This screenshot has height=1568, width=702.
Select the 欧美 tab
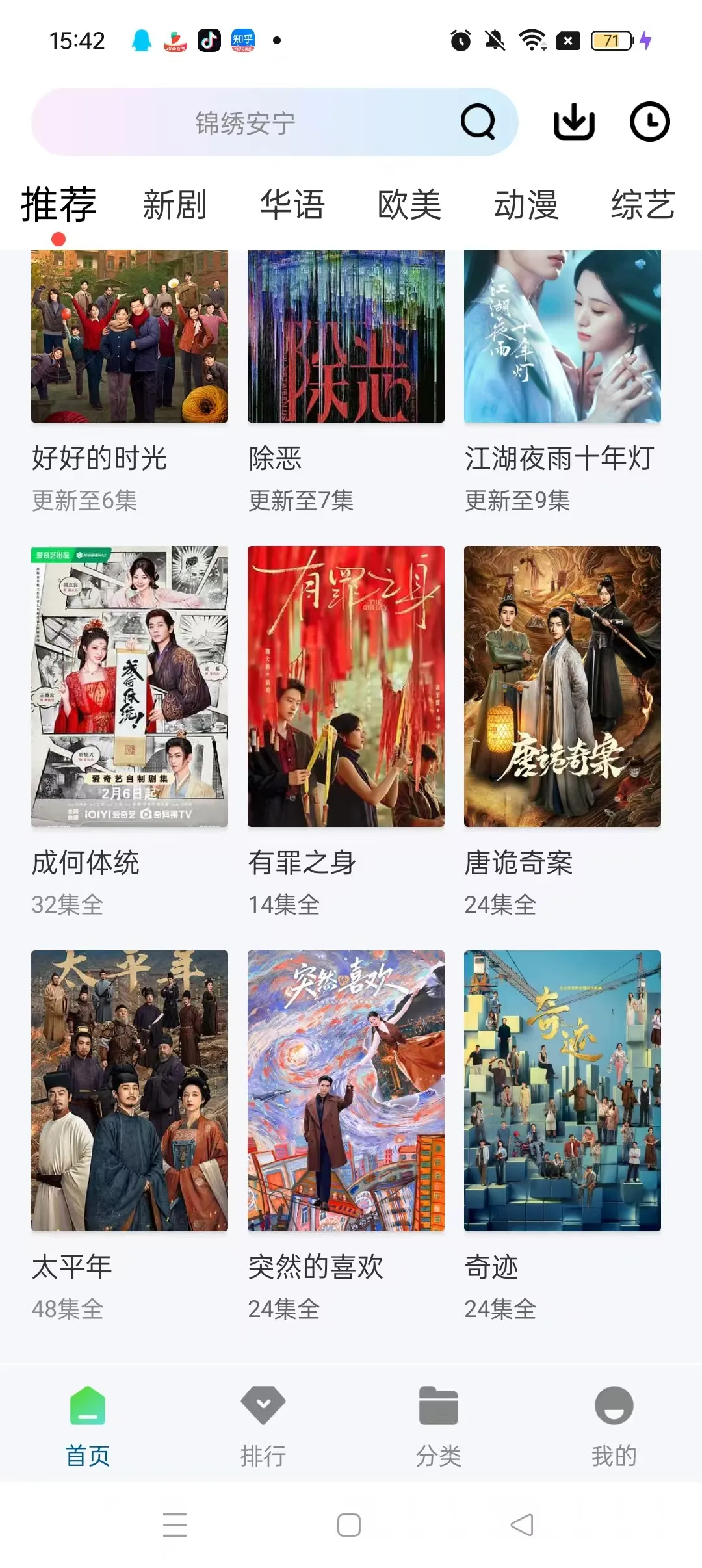[x=409, y=205]
